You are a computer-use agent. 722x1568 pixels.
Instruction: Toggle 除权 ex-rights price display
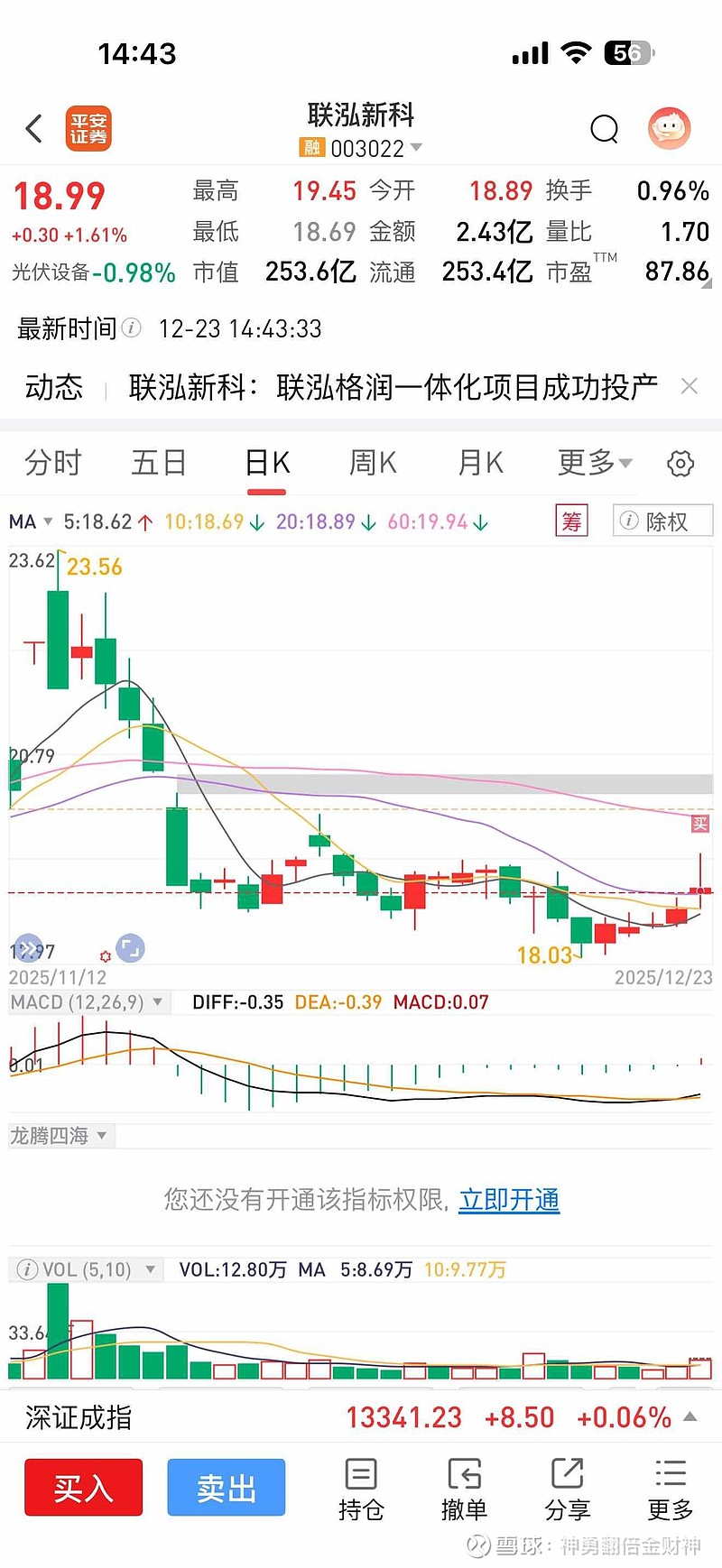point(662,521)
